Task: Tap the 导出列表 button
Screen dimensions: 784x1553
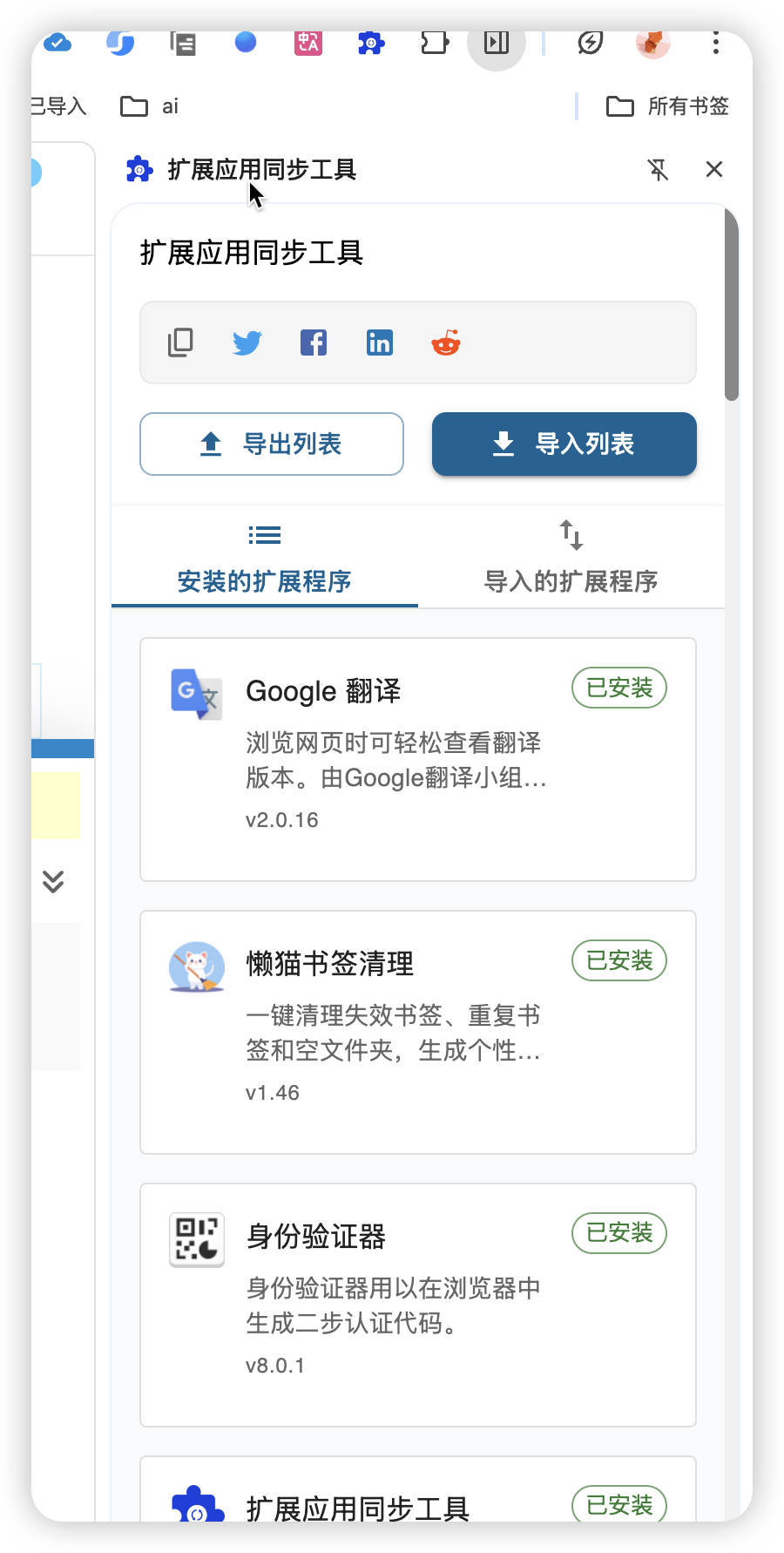Action: tap(272, 444)
